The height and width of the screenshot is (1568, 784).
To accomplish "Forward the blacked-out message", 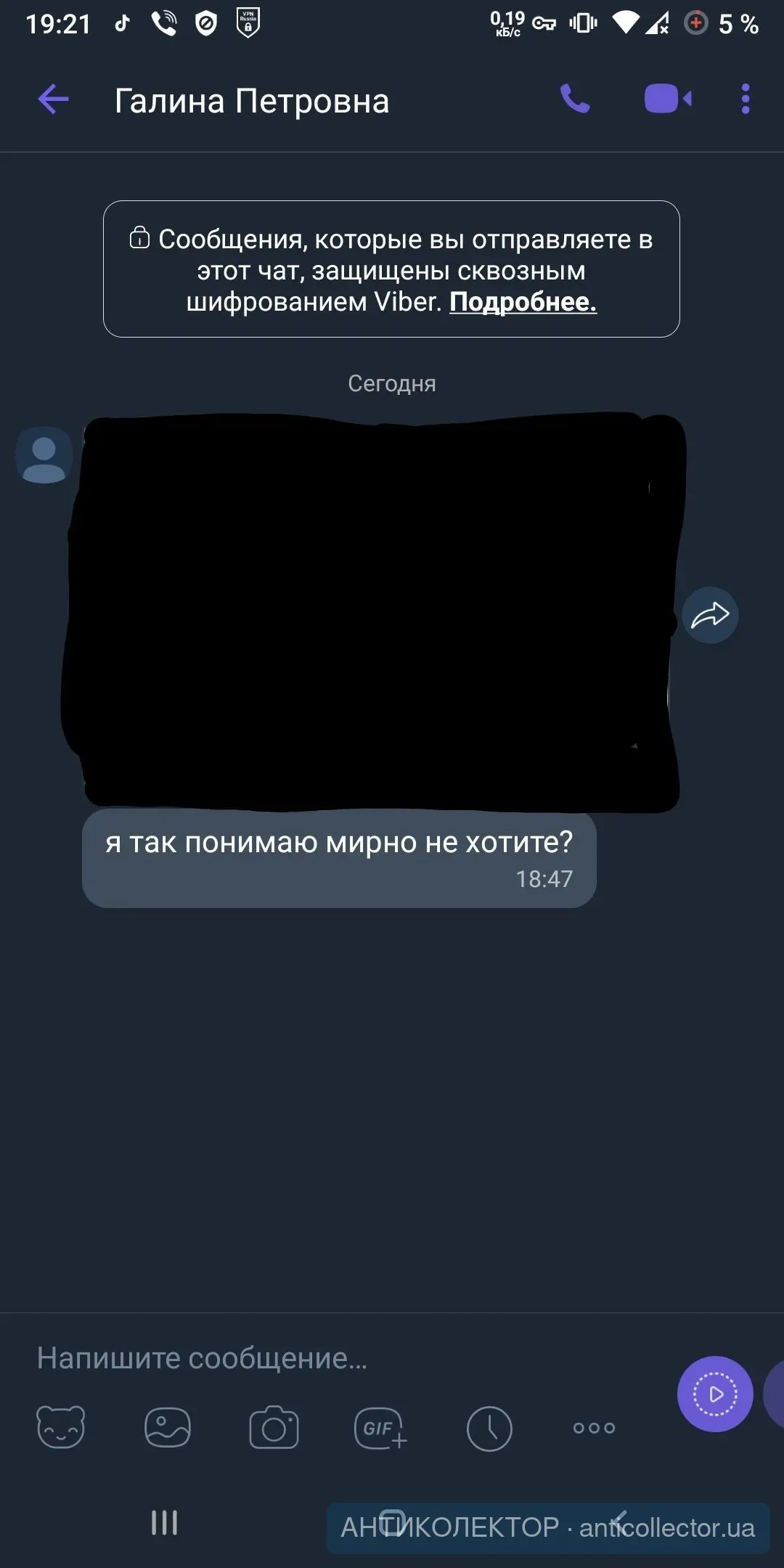I will tap(710, 616).
